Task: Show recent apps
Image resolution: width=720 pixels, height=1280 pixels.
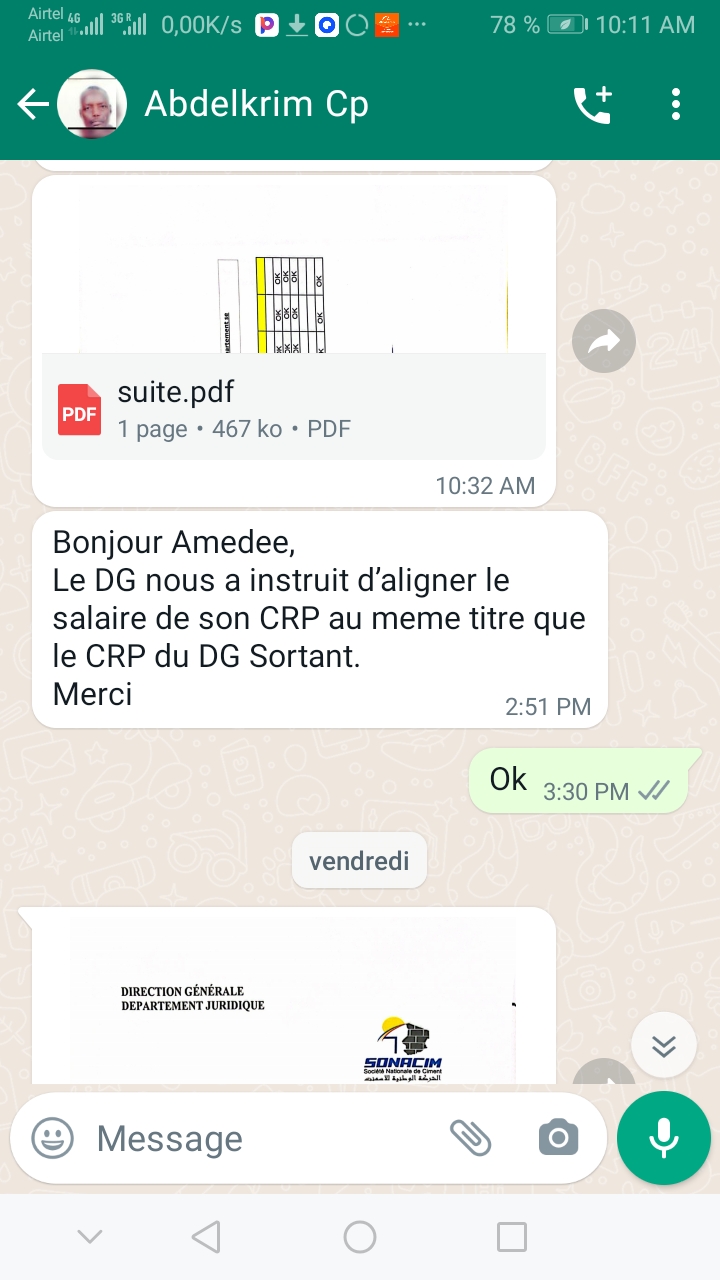Action: [512, 1238]
